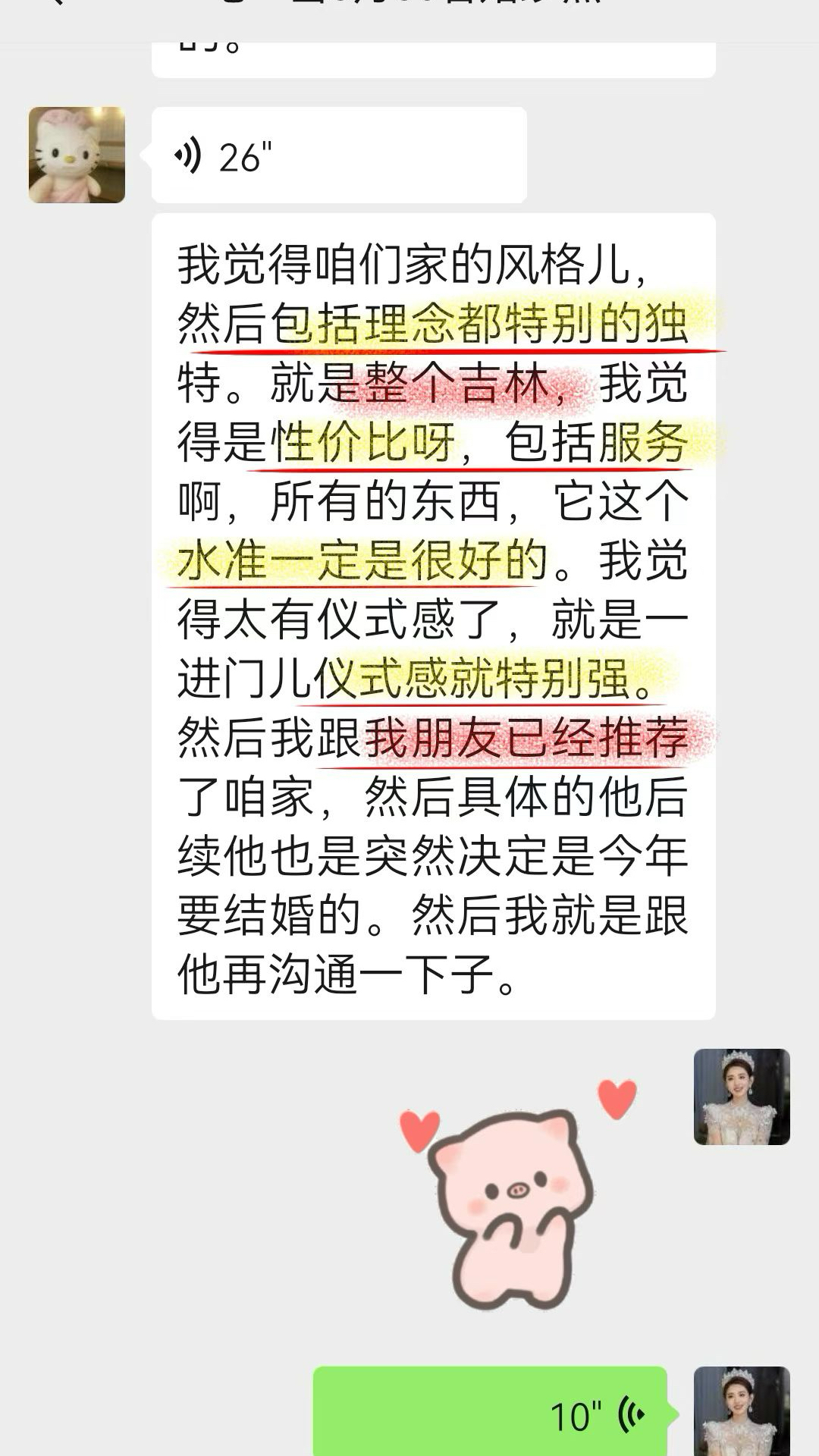The height and width of the screenshot is (1456, 819).
Task: Play the green 10-second voice message
Action: click(491, 1413)
